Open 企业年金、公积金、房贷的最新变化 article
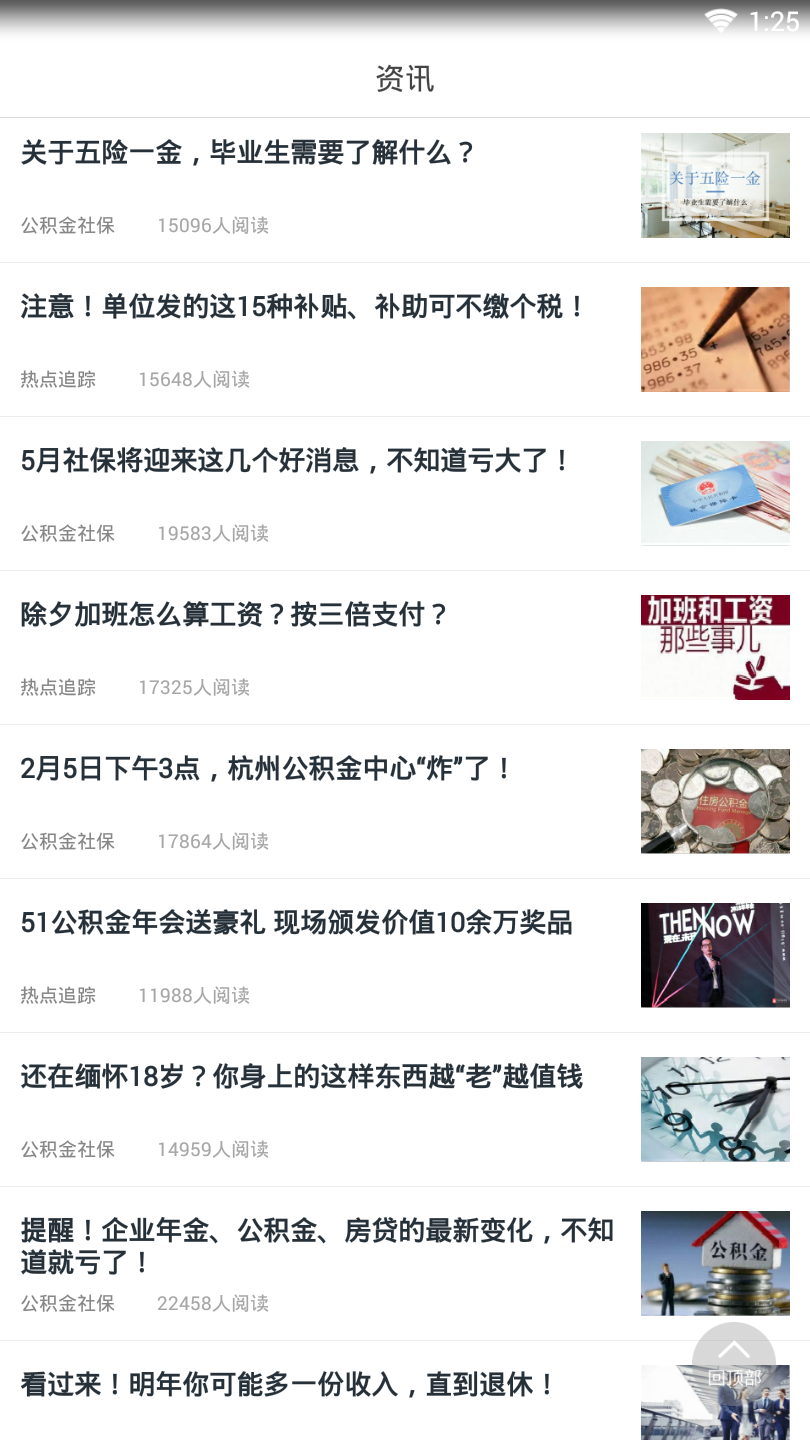This screenshot has width=810, height=1440. click(317, 1245)
